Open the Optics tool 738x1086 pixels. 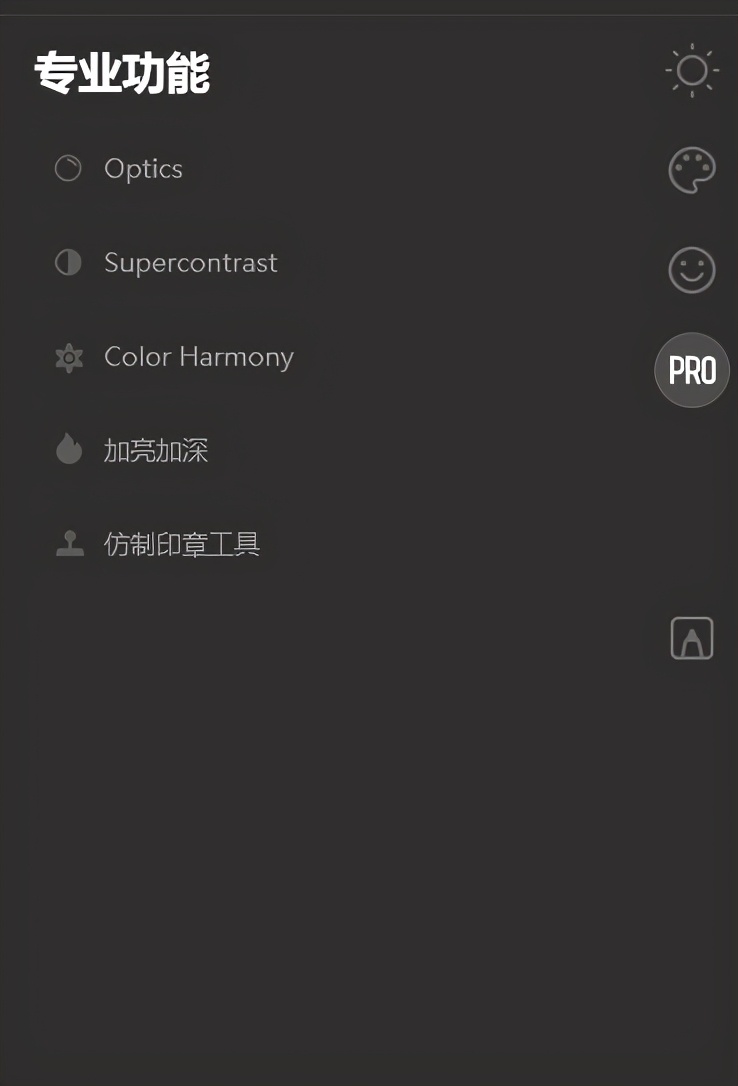tap(143, 169)
